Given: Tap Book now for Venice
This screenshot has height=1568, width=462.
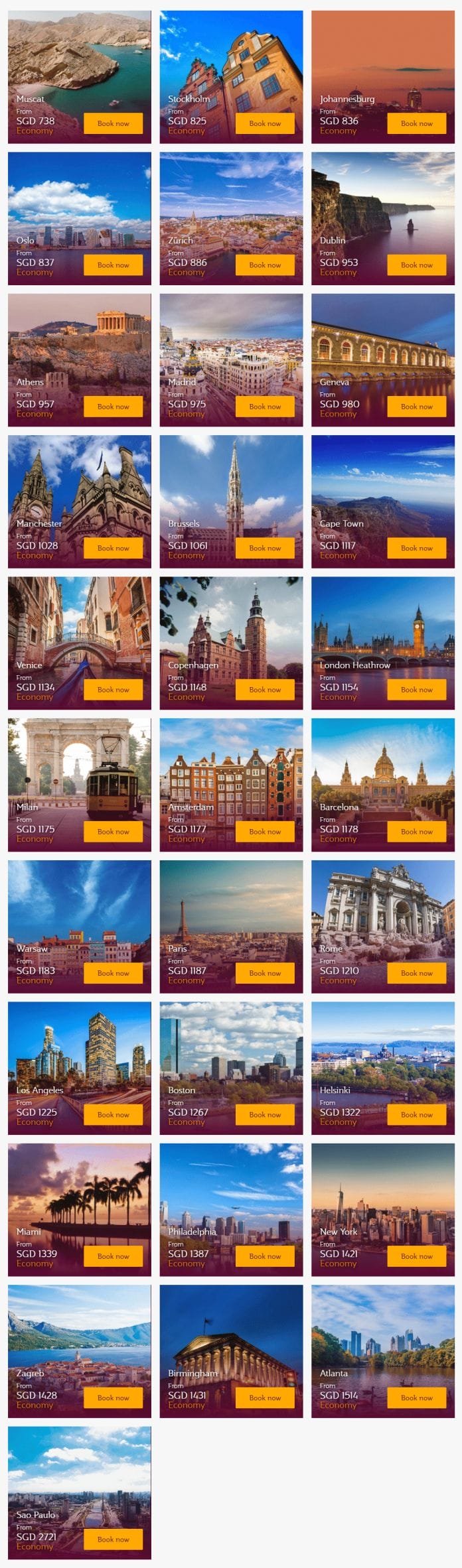Looking at the screenshot, I should (113, 690).
